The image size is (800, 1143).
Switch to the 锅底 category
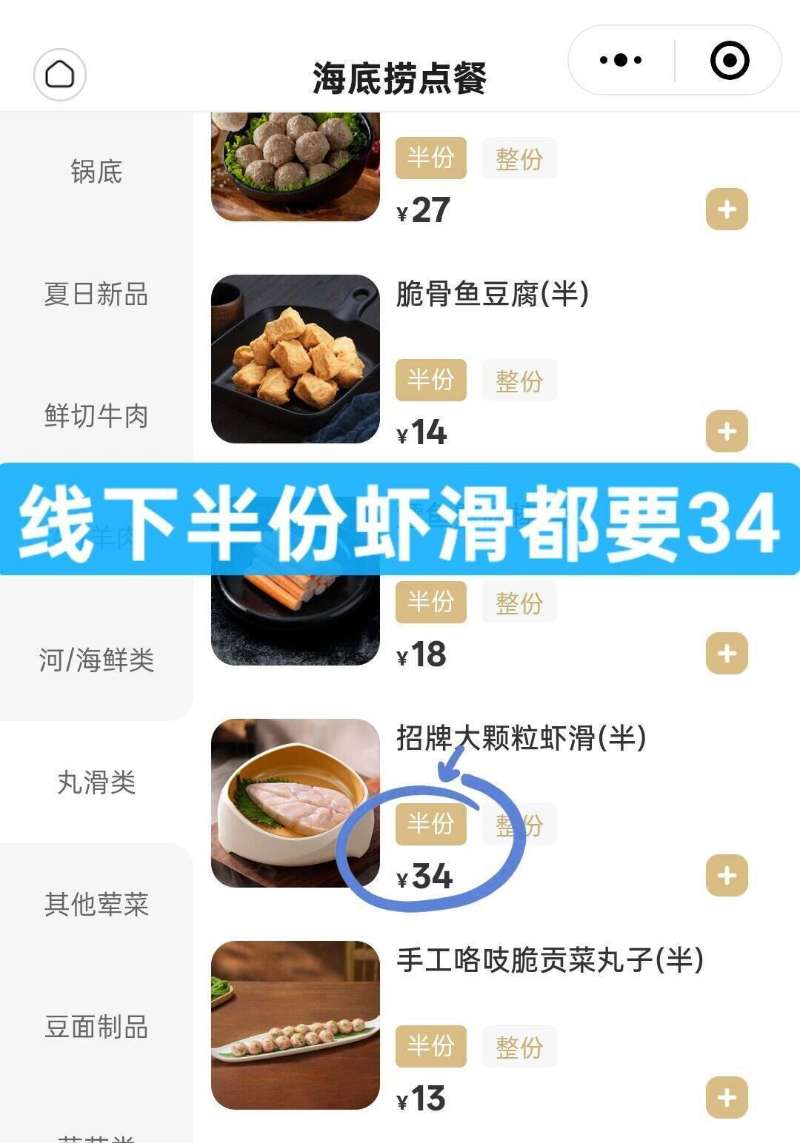pos(95,172)
